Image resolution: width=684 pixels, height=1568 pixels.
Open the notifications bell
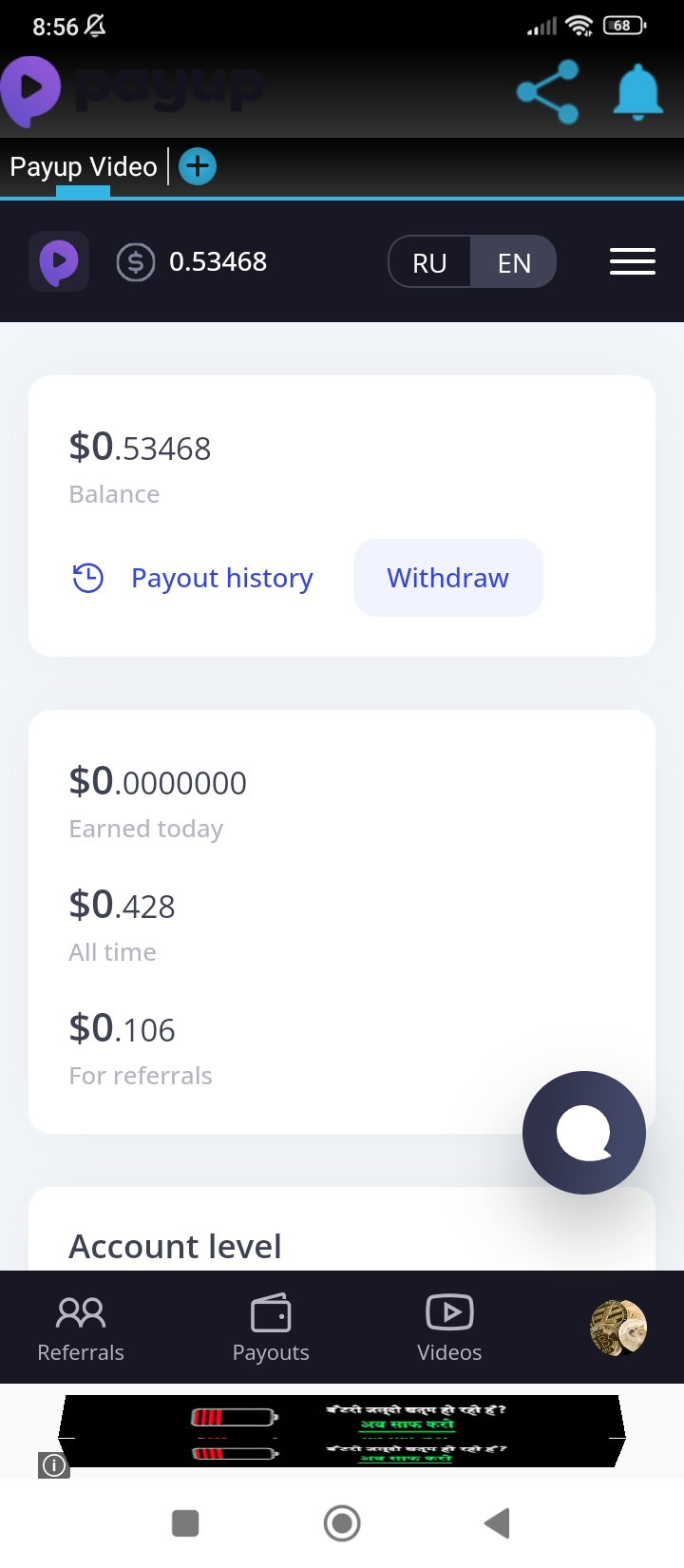(x=637, y=92)
